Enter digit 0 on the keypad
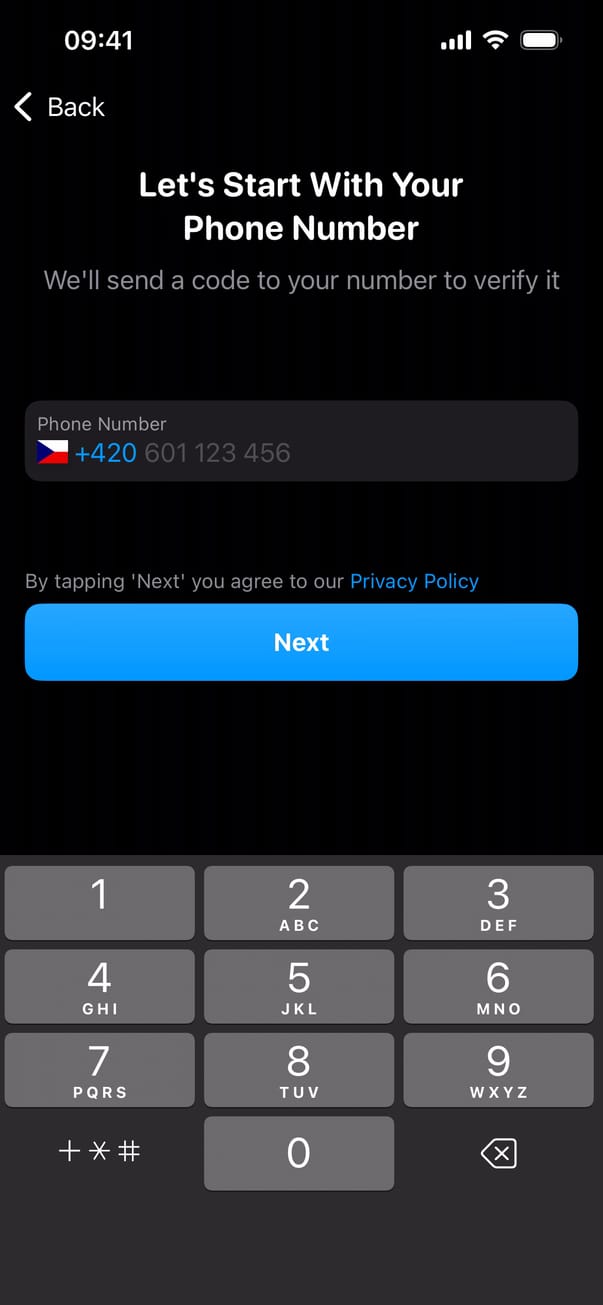The width and height of the screenshot is (603, 1305). [x=299, y=1153]
